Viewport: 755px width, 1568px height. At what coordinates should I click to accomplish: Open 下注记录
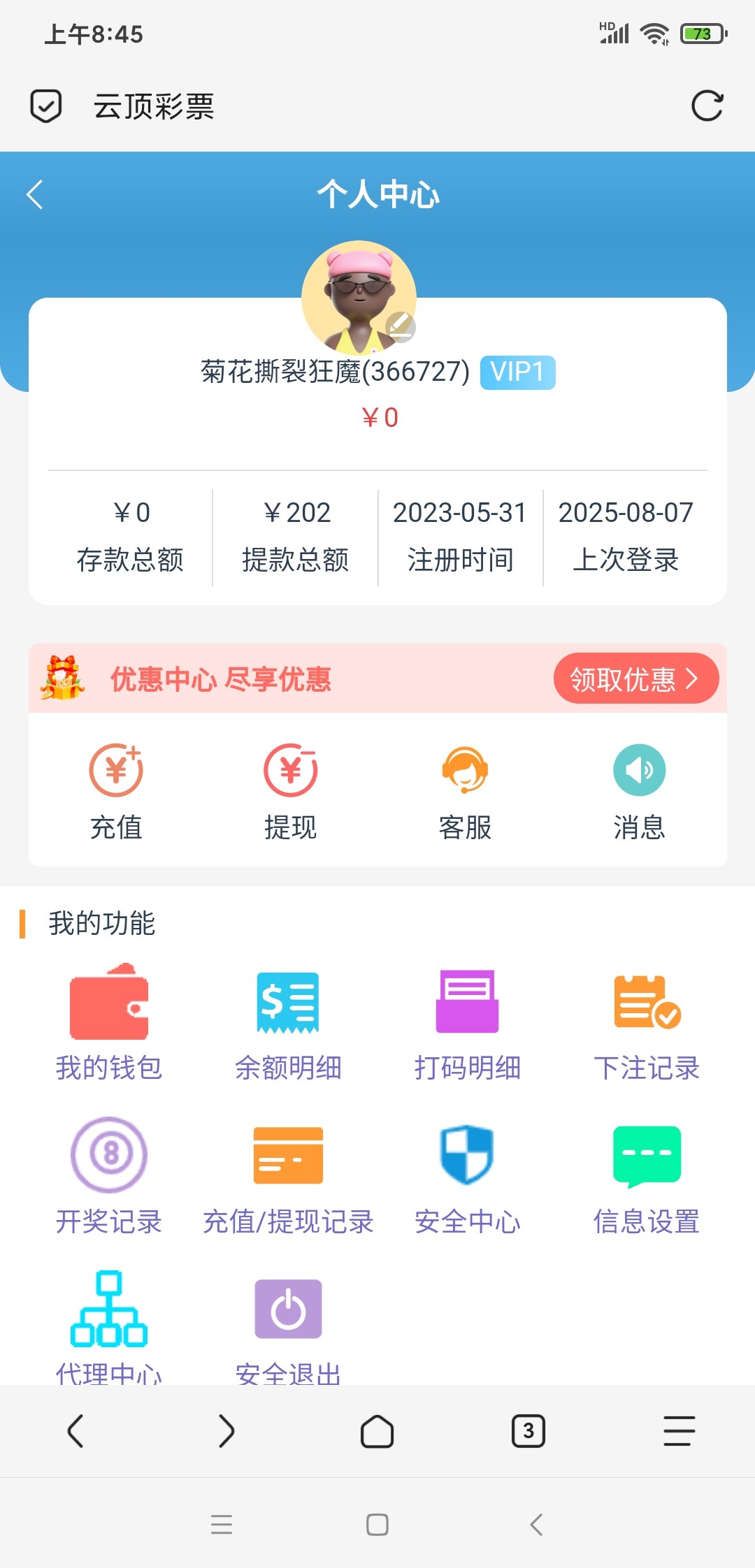point(647,1022)
